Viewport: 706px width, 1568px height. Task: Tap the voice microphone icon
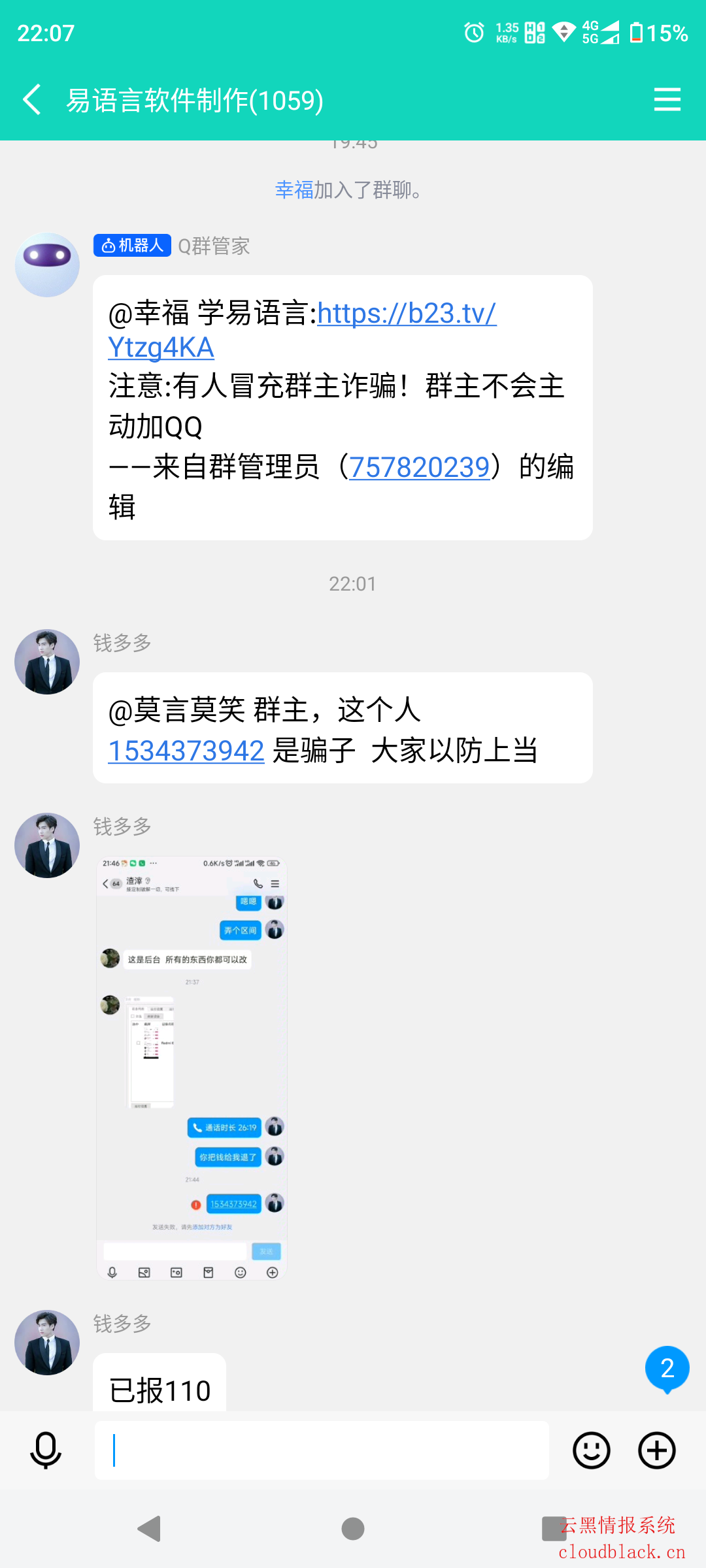46,1450
